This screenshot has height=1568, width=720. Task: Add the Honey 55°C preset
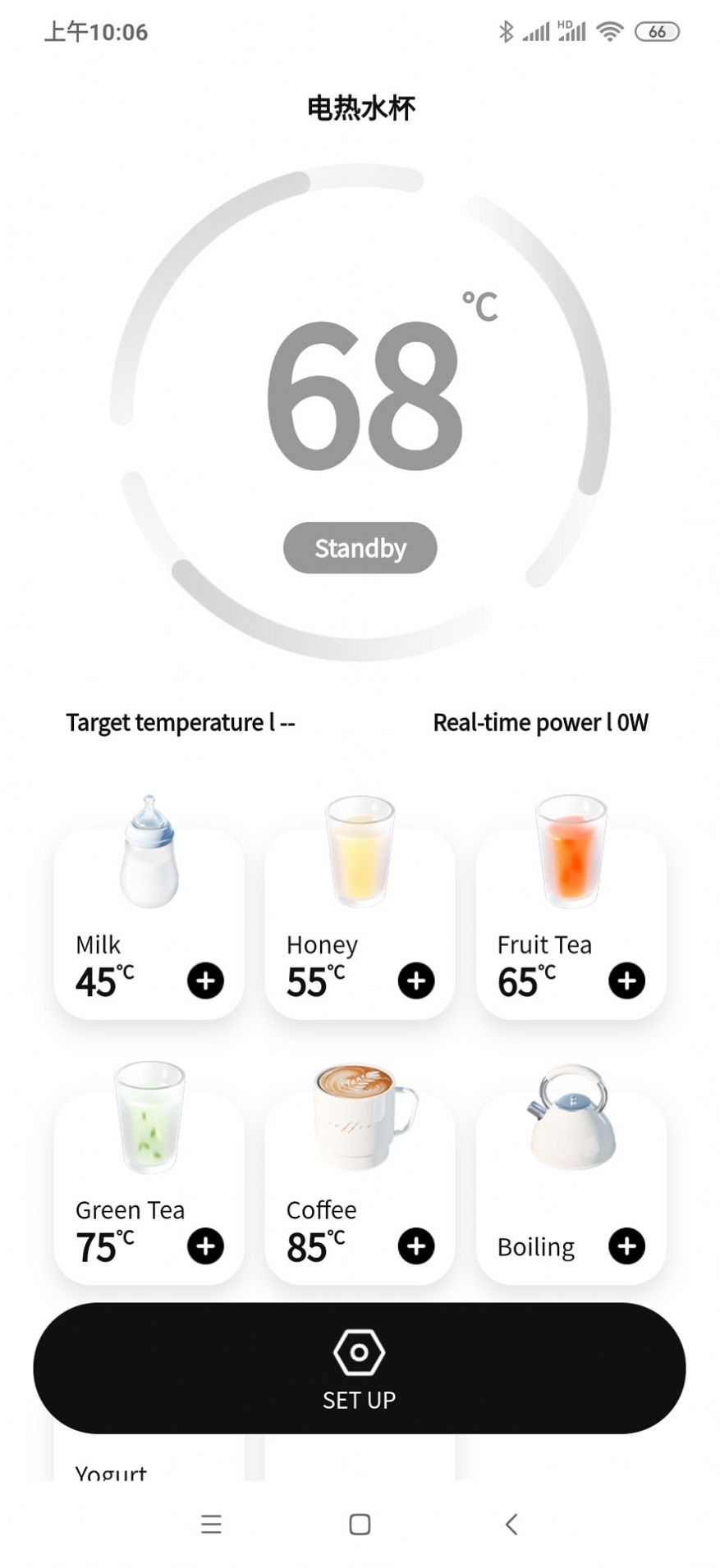pyautogui.click(x=416, y=981)
